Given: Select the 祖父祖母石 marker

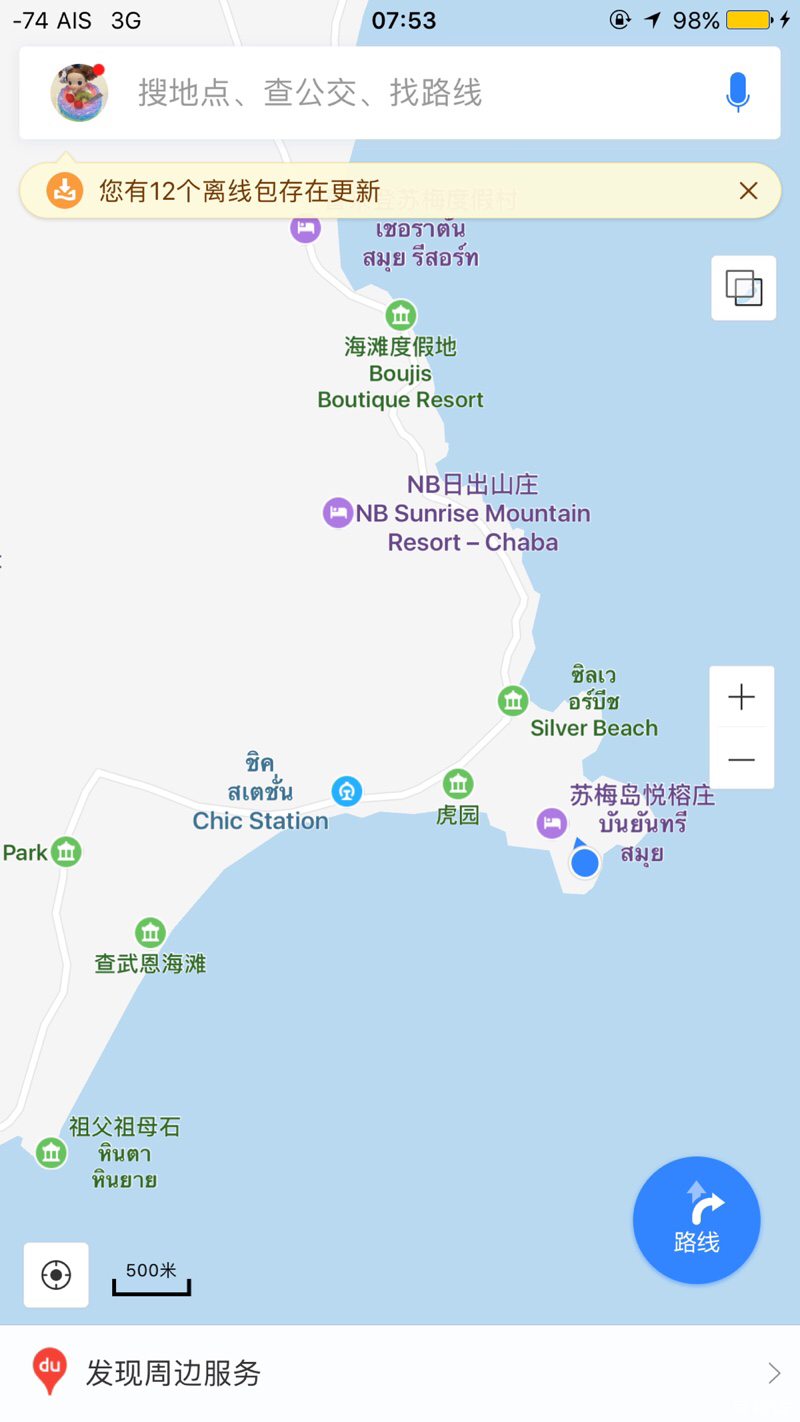Looking at the screenshot, I should [x=51, y=1152].
